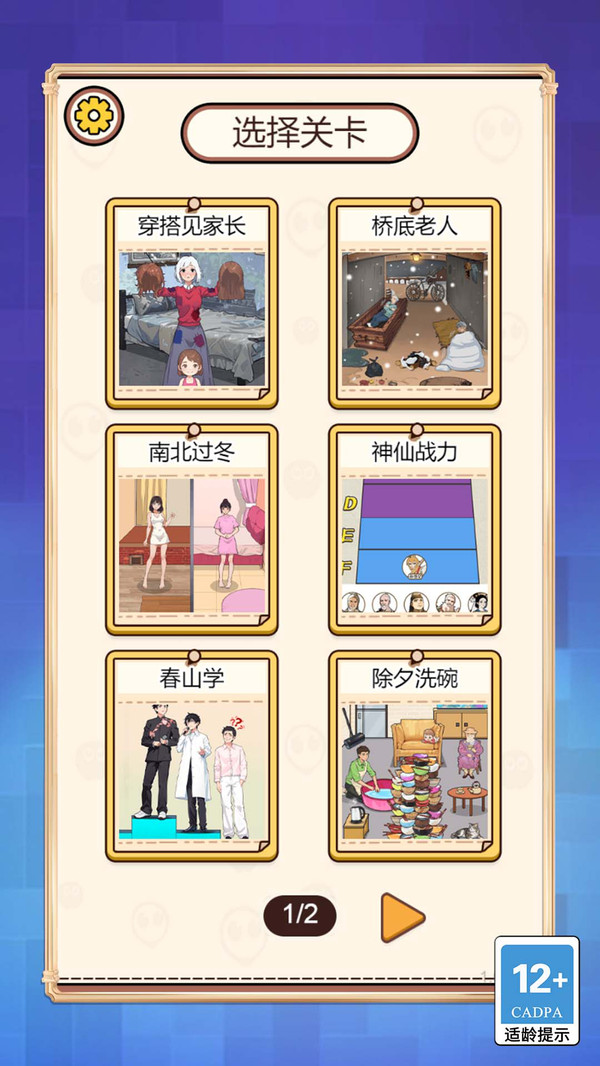This screenshot has width=600, height=1066.
Task: Select the 桥底老人 level
Action: (414, 303)
